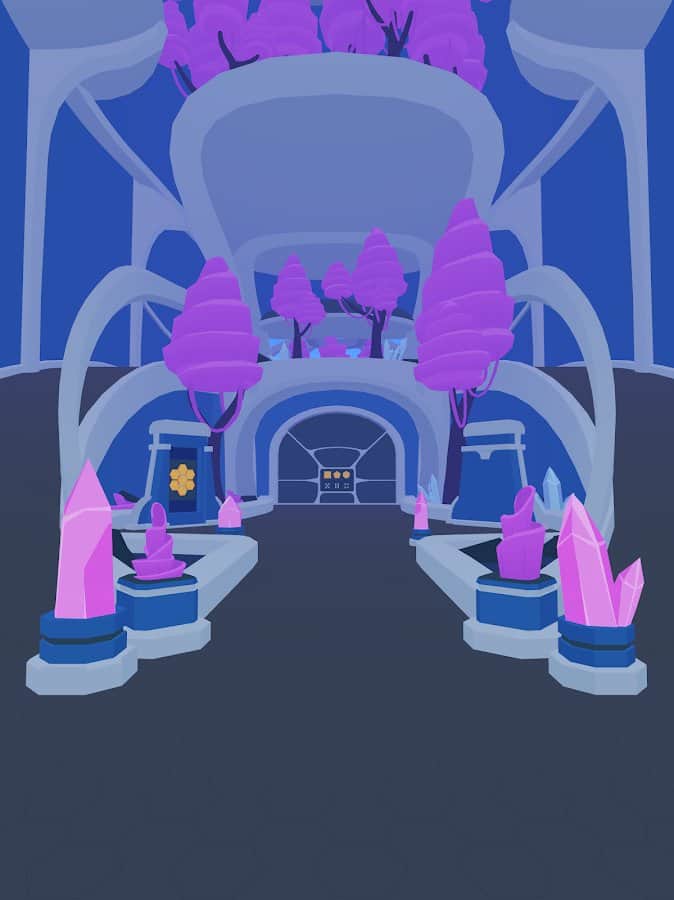Tap the symbol panel on the door
Image resolution: width=674 pixels, height=900 pixels.
[x=336, y=479]
